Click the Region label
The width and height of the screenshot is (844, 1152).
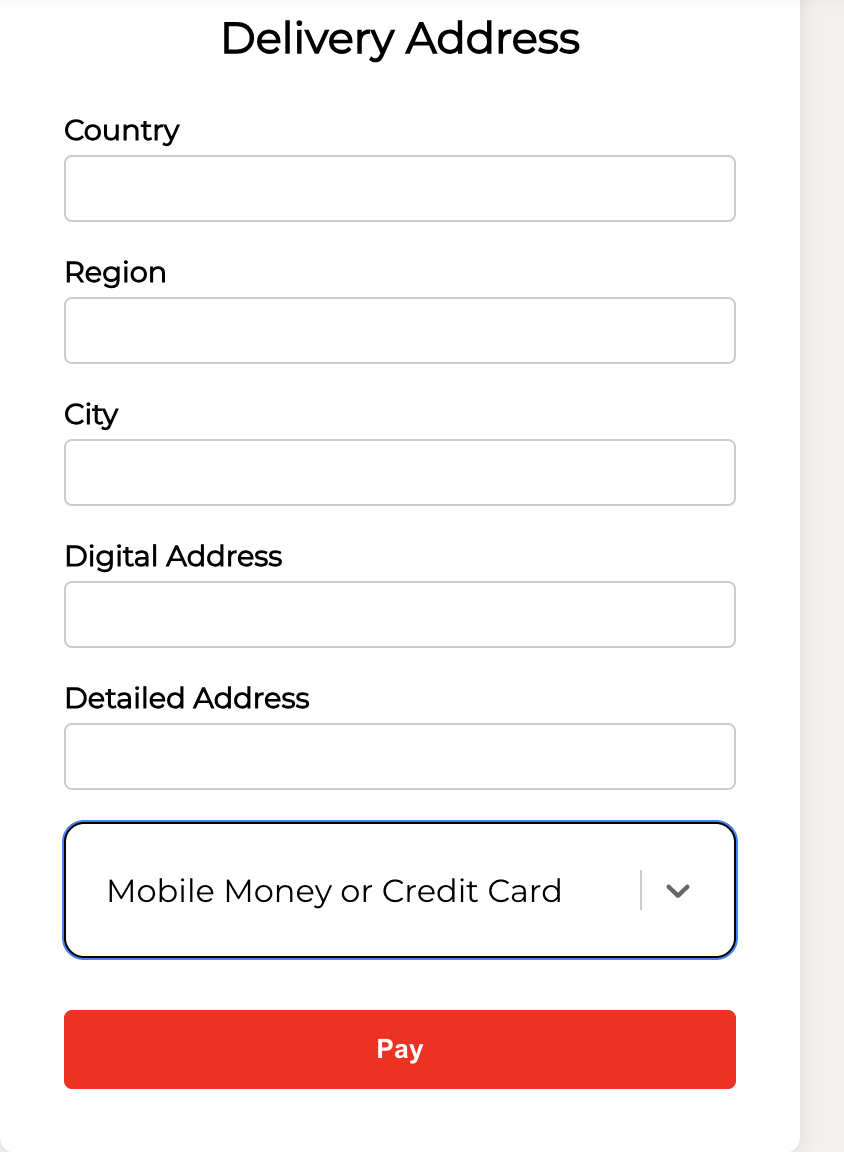115,272
